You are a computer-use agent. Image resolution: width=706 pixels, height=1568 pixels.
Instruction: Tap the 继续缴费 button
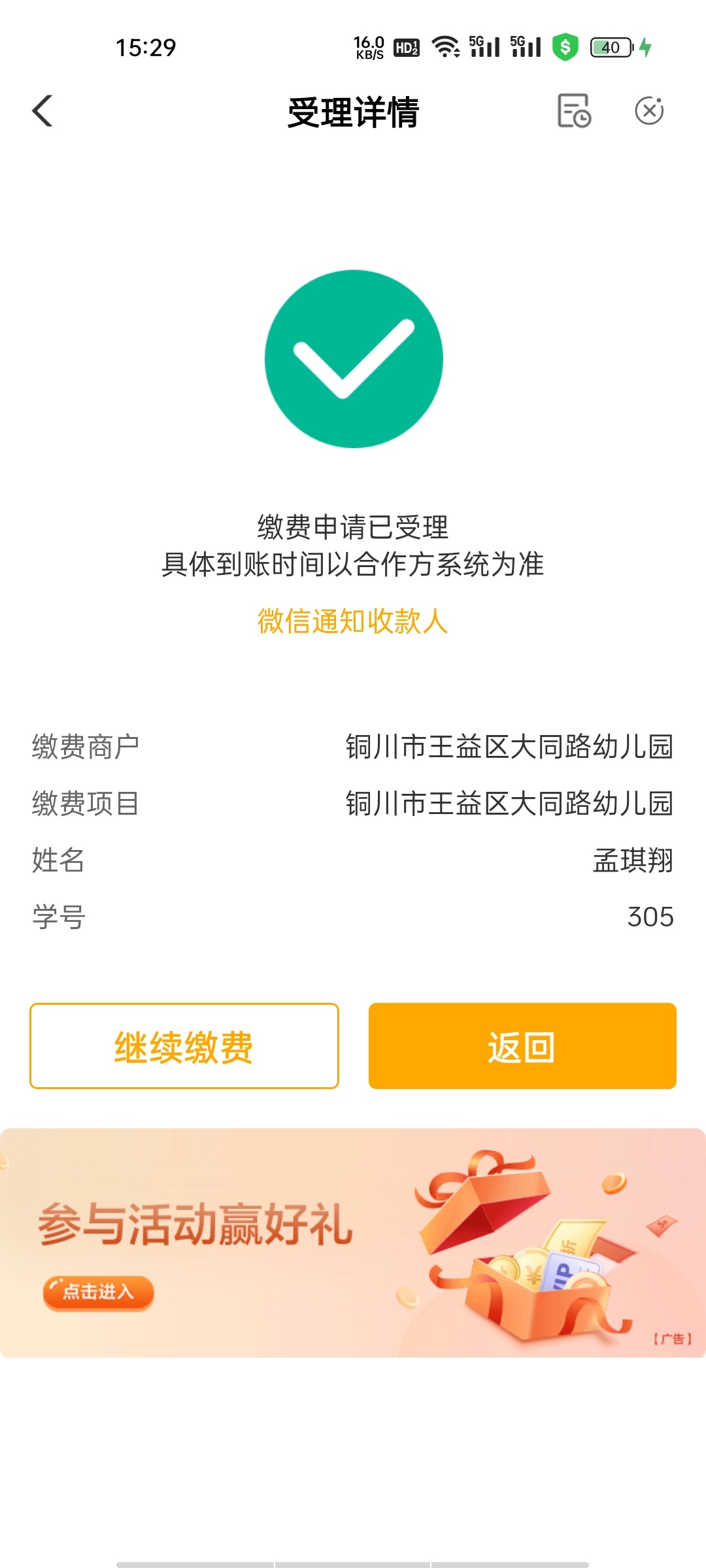coord(184,1046)
